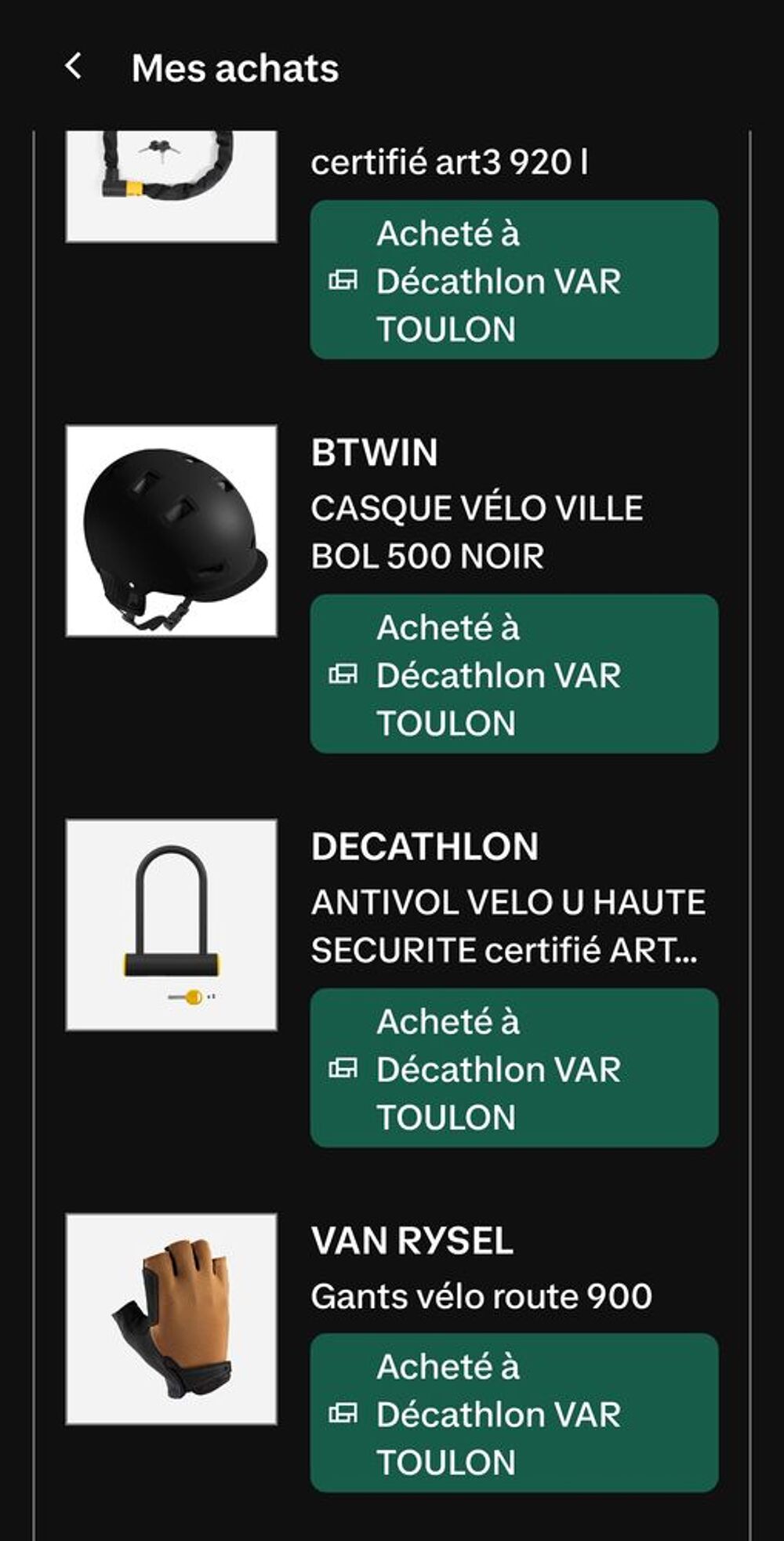Open the BOL 500 helmet product image

(172, 530)
